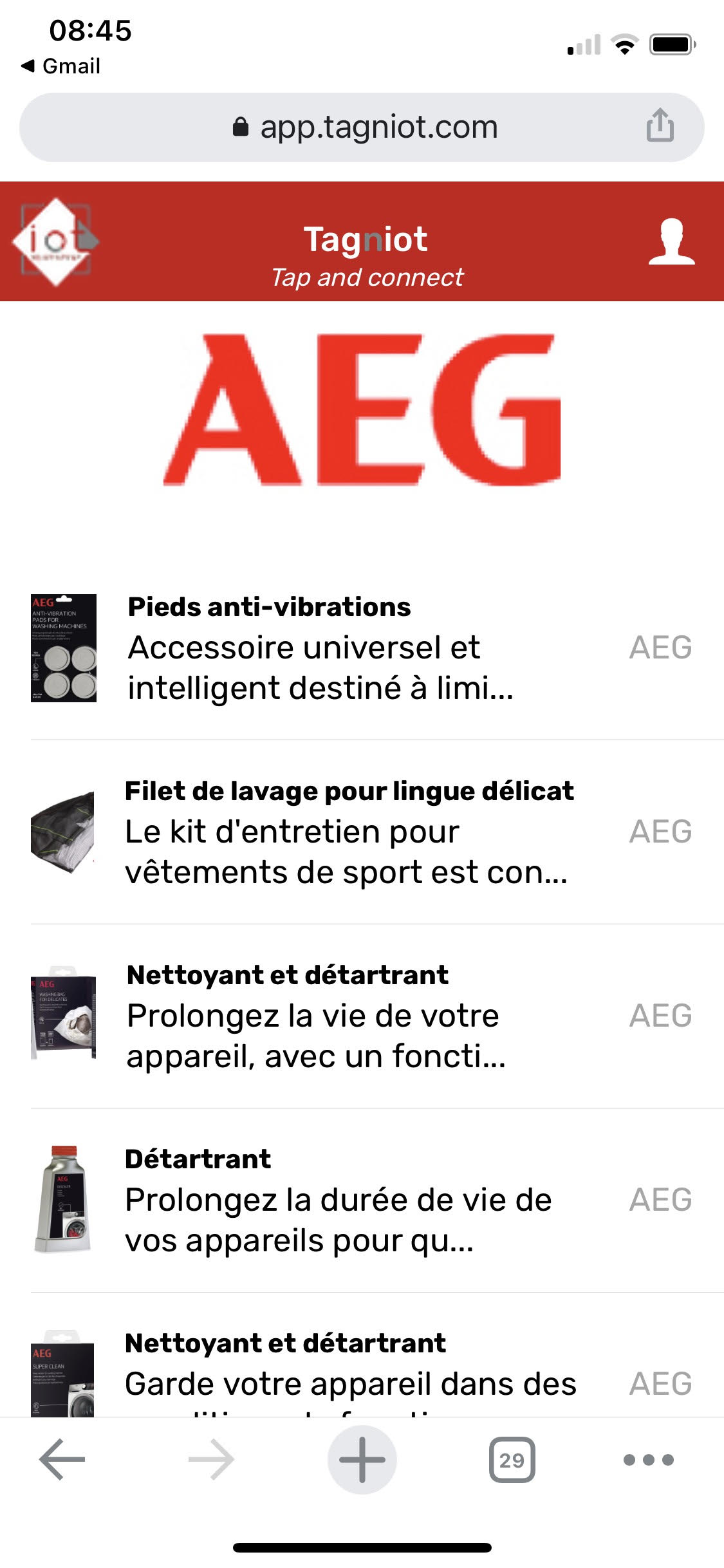The width and height of the screenshot is (724, 1568).
Task: Open Nettoyant et détartrant with Garde votre appareil
Action: point(360,1371)
